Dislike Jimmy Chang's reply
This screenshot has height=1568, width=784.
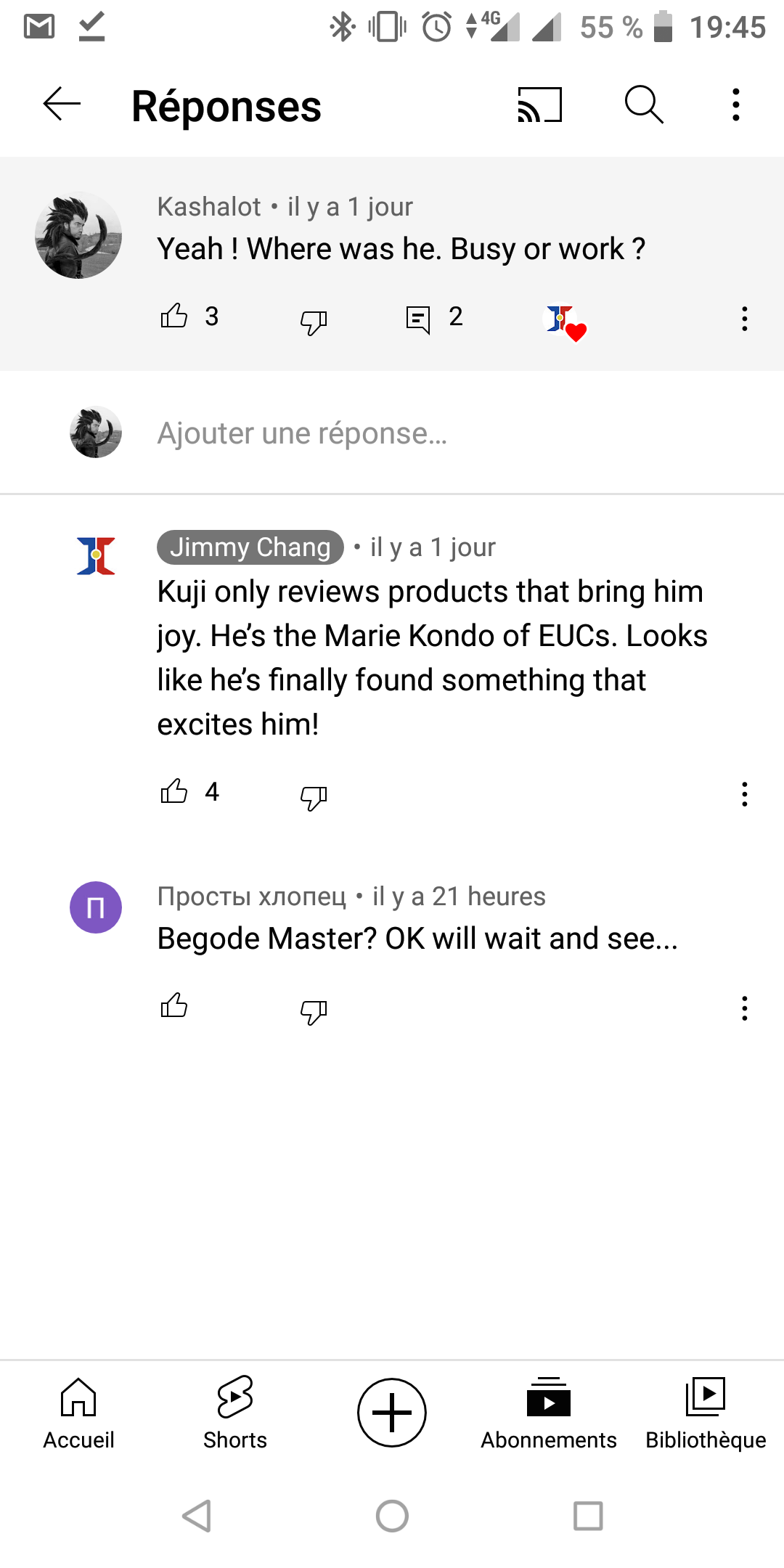tap(314, 797)
